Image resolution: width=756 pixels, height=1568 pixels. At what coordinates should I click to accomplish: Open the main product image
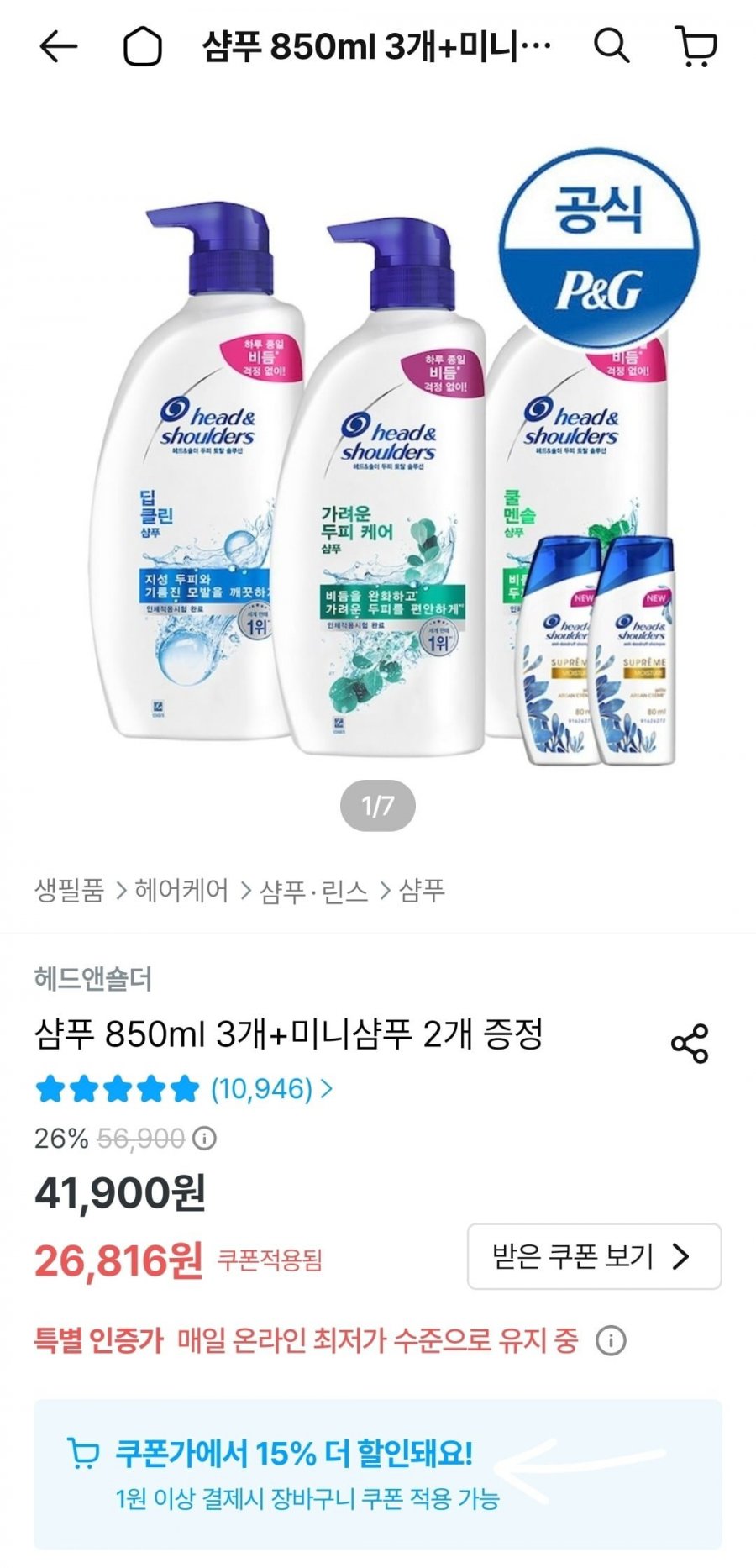coord(378,471)
